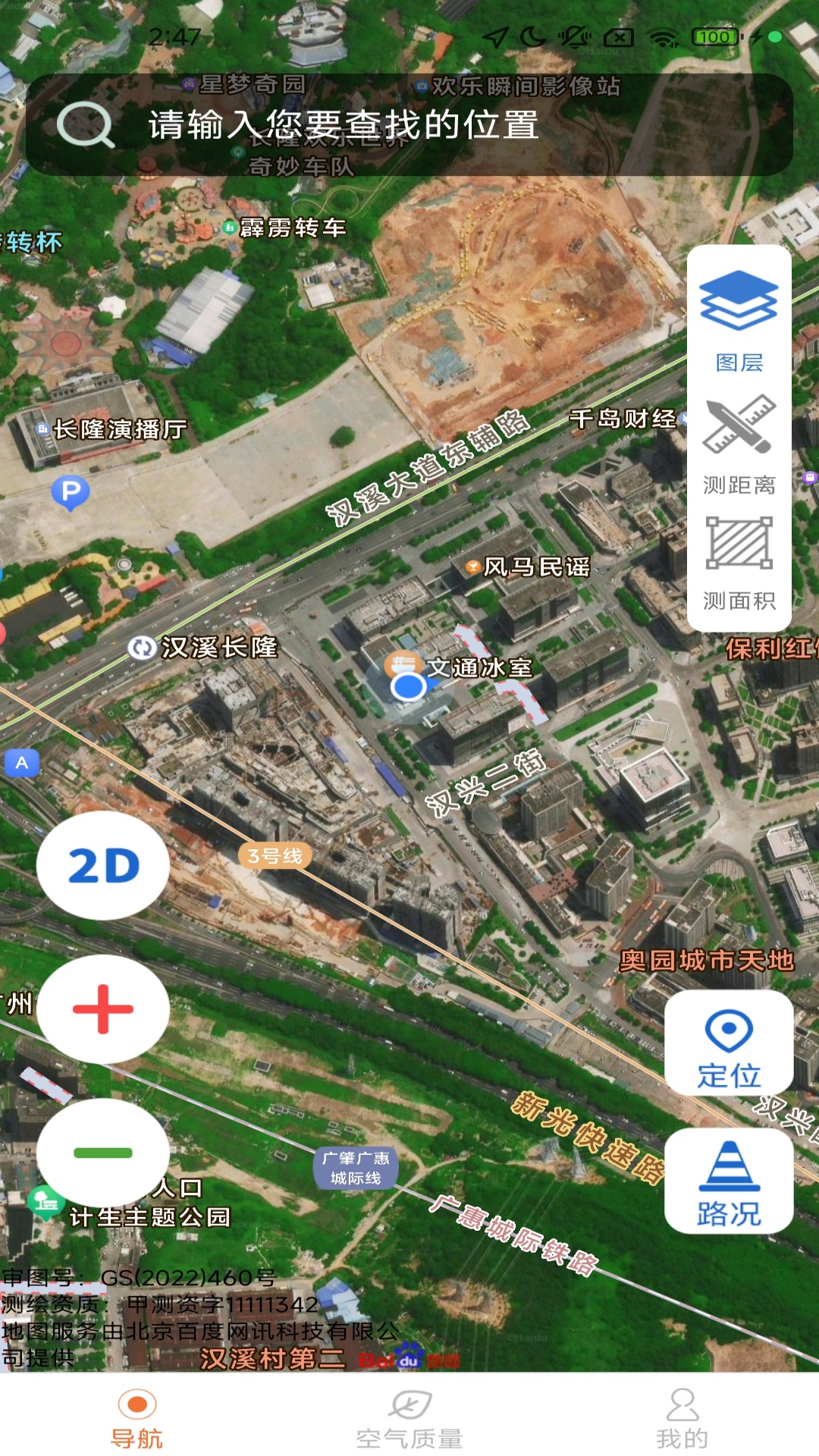Tap the search input field at the top

[x=409, y=127]
